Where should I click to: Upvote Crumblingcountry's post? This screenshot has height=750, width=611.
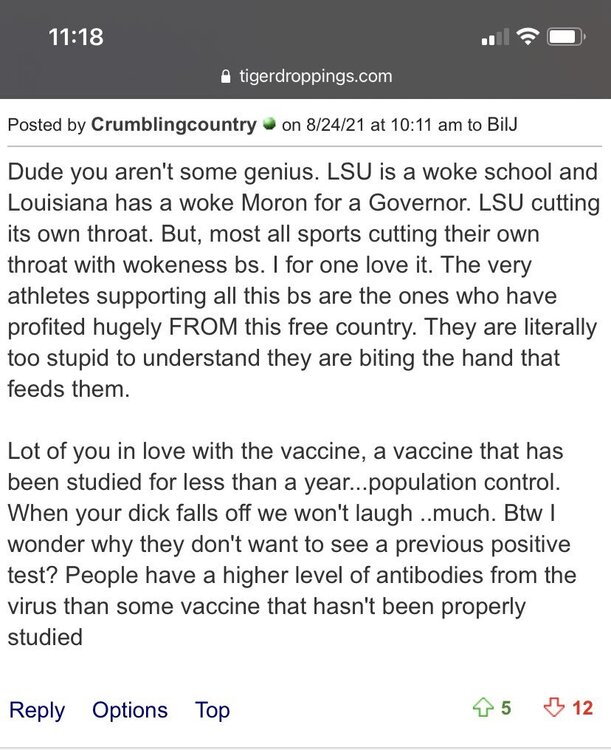click(482, 709)
